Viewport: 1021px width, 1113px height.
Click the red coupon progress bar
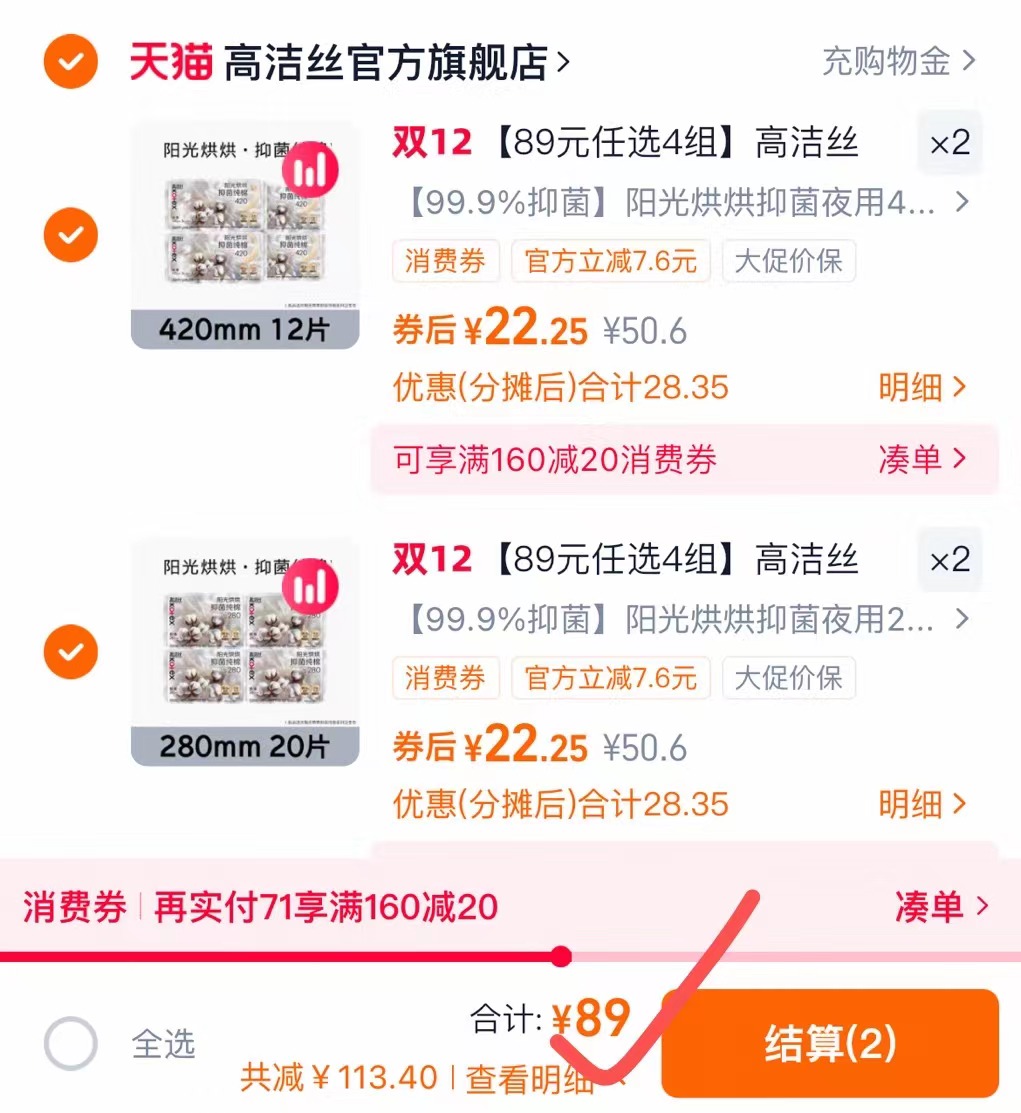400,957
